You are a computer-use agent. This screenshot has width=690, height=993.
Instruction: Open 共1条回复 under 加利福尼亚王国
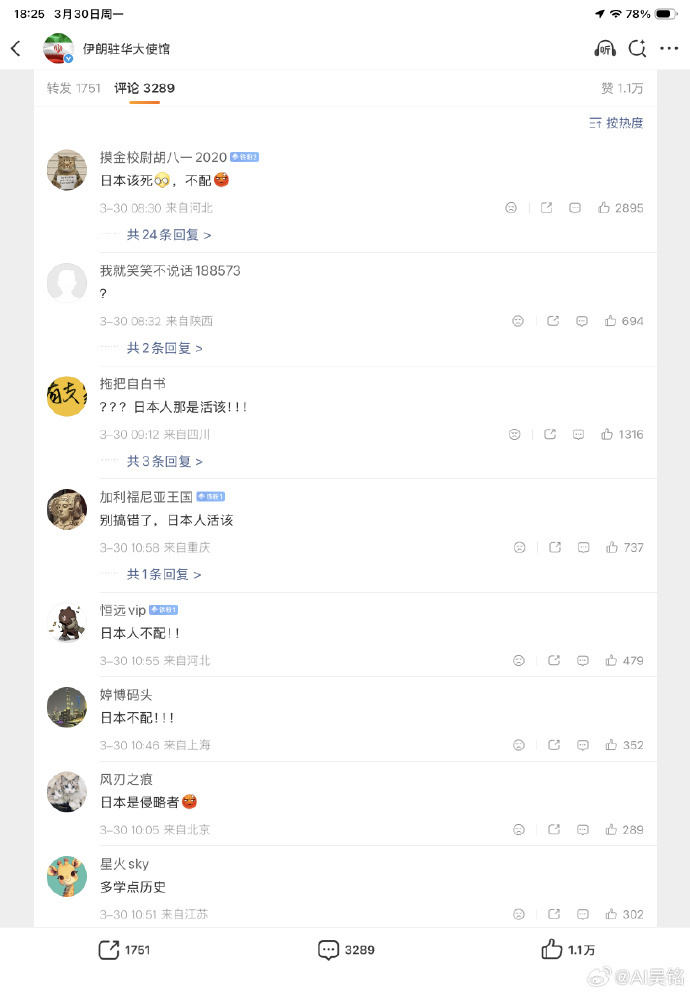pos(164,575)
